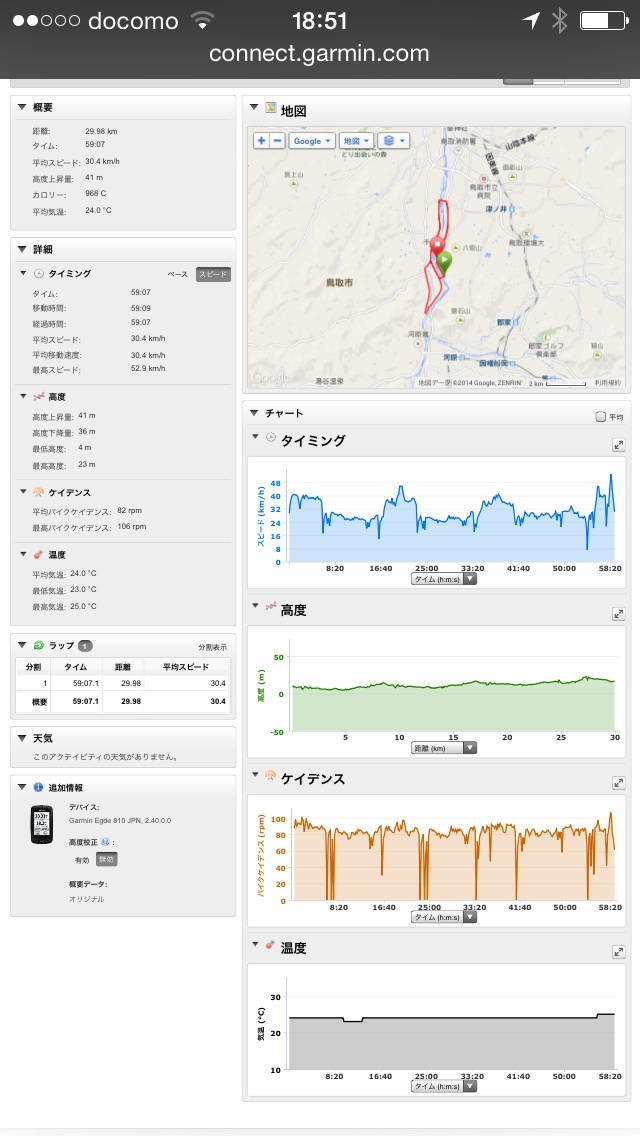Open the Google map provider dropdown
Screen dimensions: 640x1136
[x=311, y=141]
